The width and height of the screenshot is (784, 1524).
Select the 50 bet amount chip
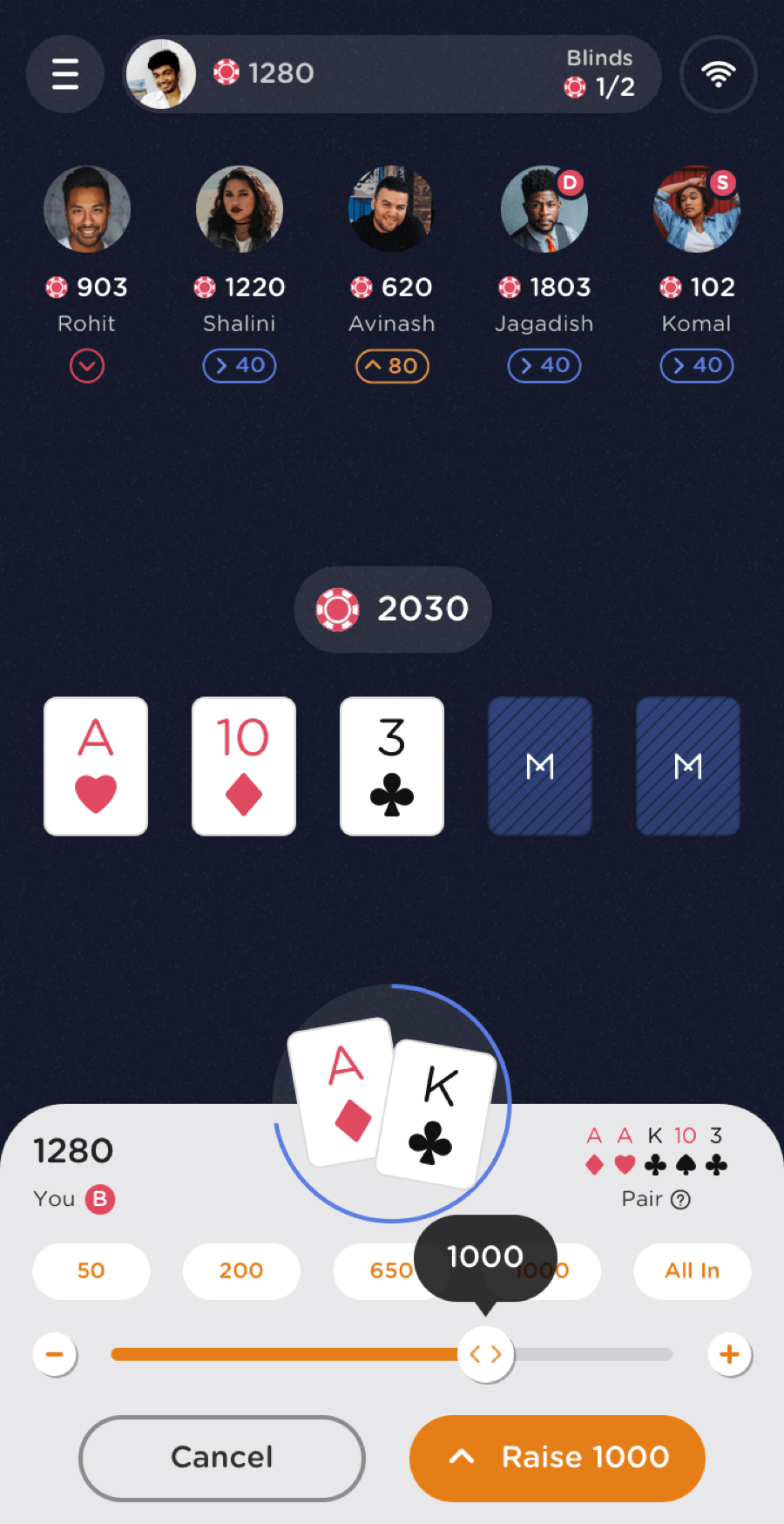(91, 1270)
